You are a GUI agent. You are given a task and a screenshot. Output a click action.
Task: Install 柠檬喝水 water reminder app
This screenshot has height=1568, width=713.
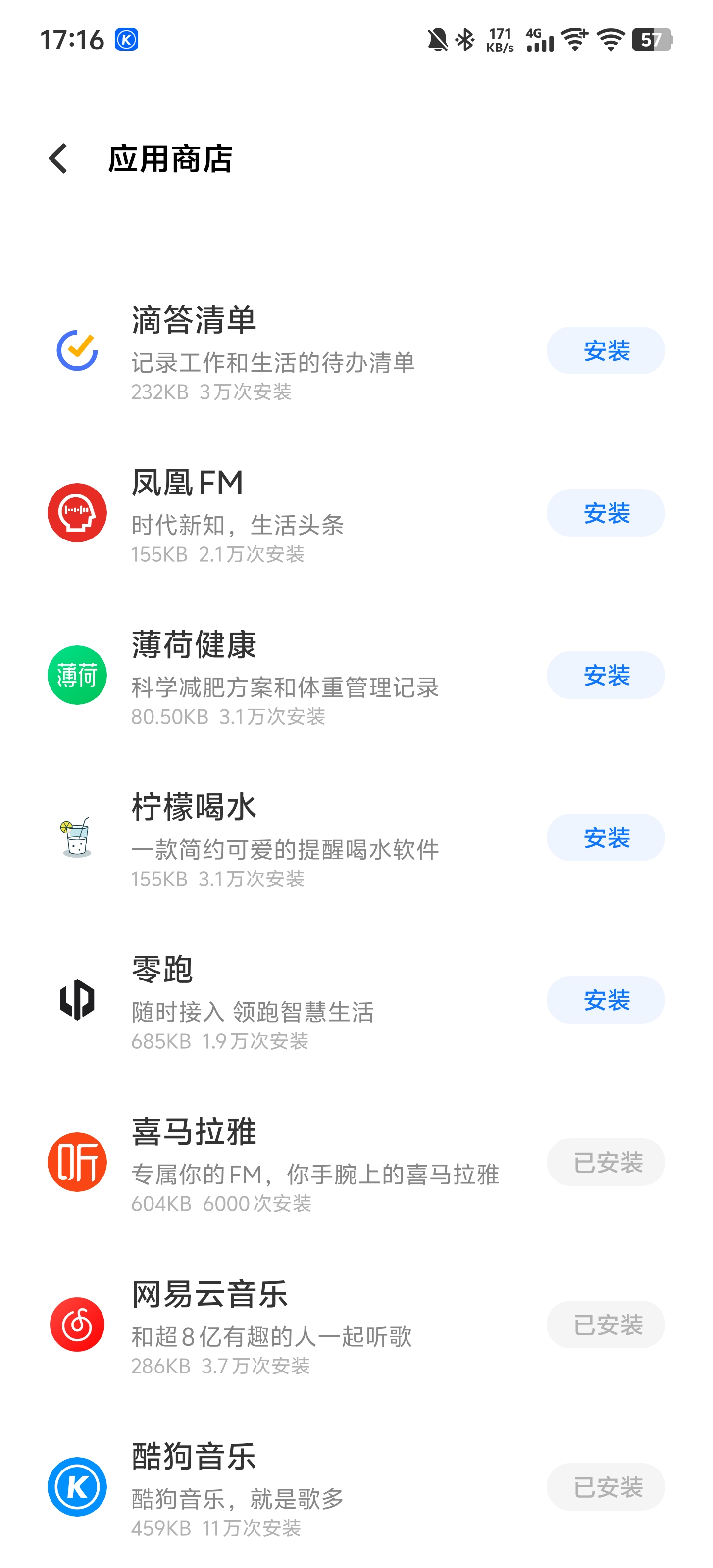pos(605,837)
